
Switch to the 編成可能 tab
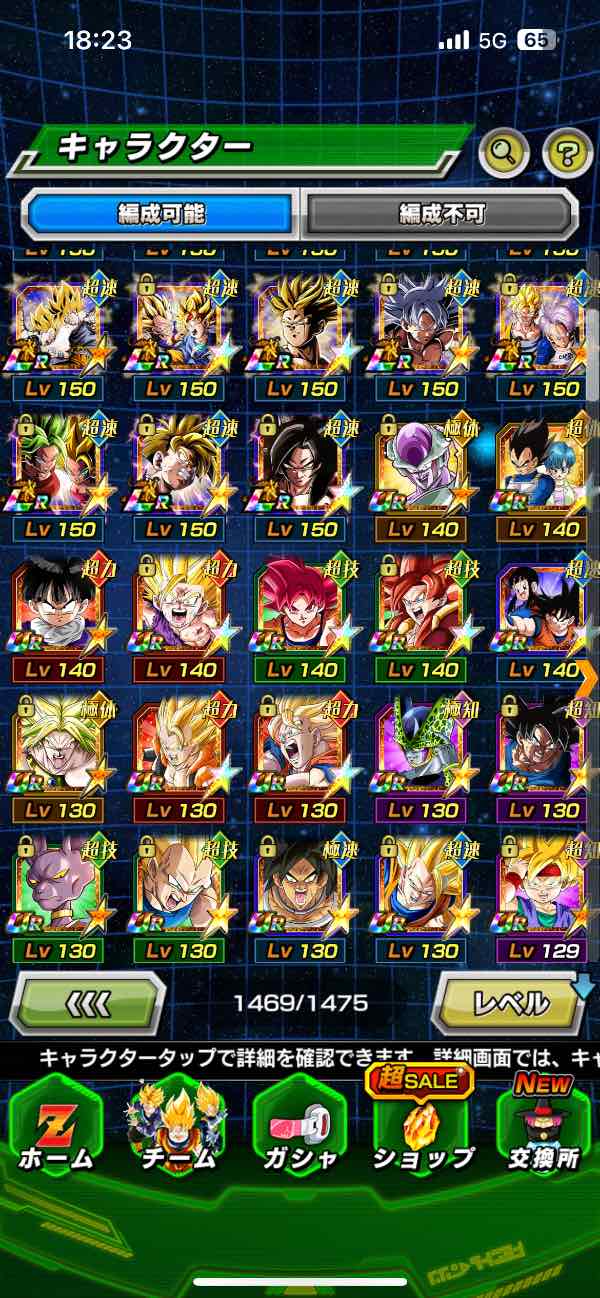pos(161,213)
